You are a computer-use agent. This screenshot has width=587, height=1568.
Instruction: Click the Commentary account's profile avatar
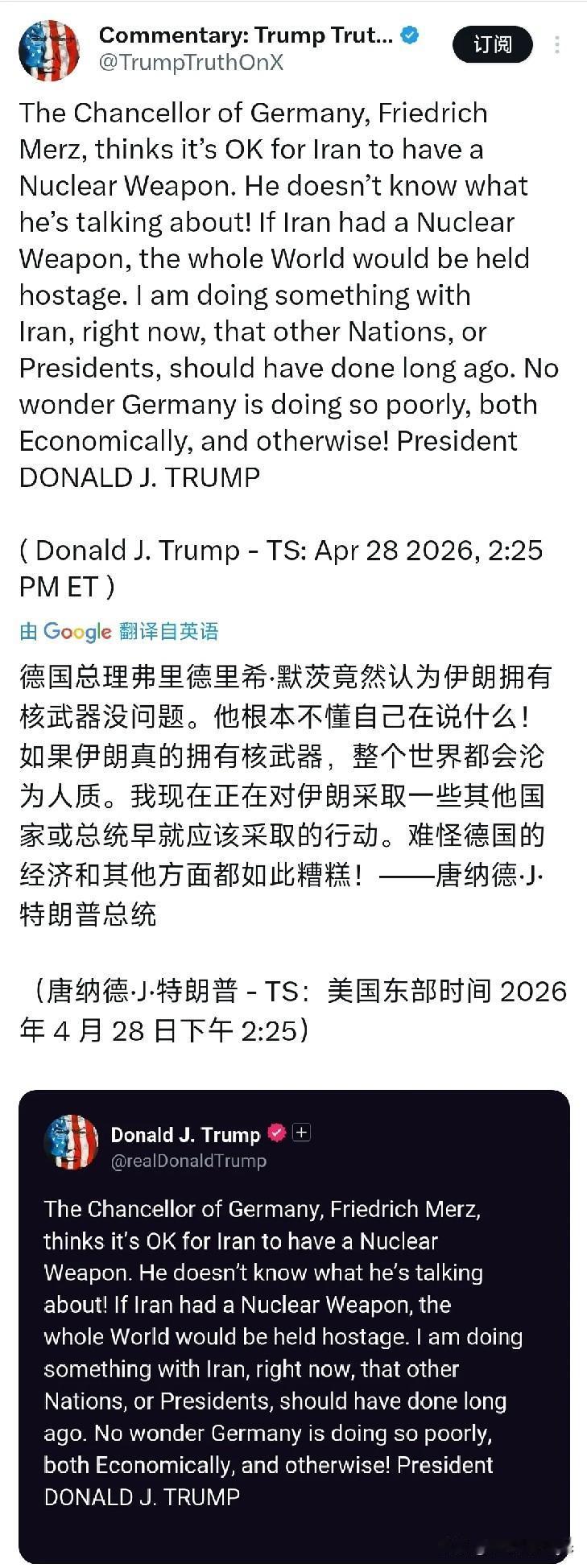pos(50,49)
